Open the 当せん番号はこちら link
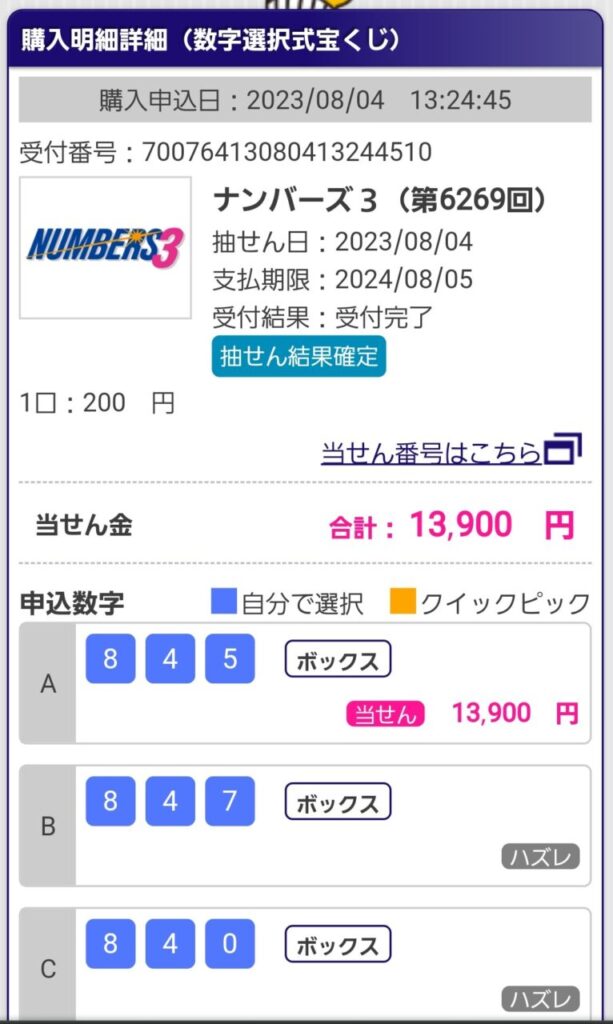This screenshot has height=1024, width=613. pos(450,451)
